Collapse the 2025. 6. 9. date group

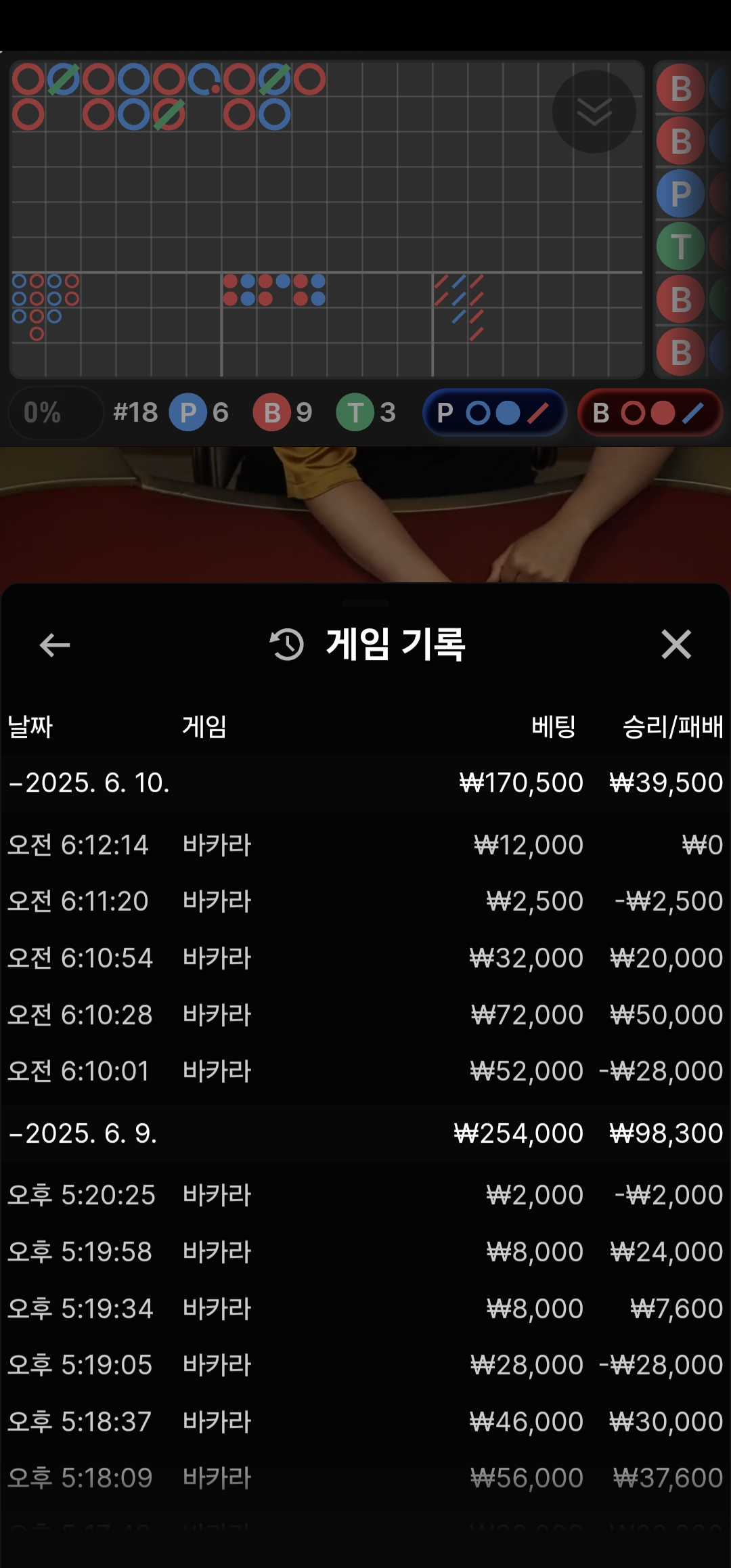[x=84, y=1133]
